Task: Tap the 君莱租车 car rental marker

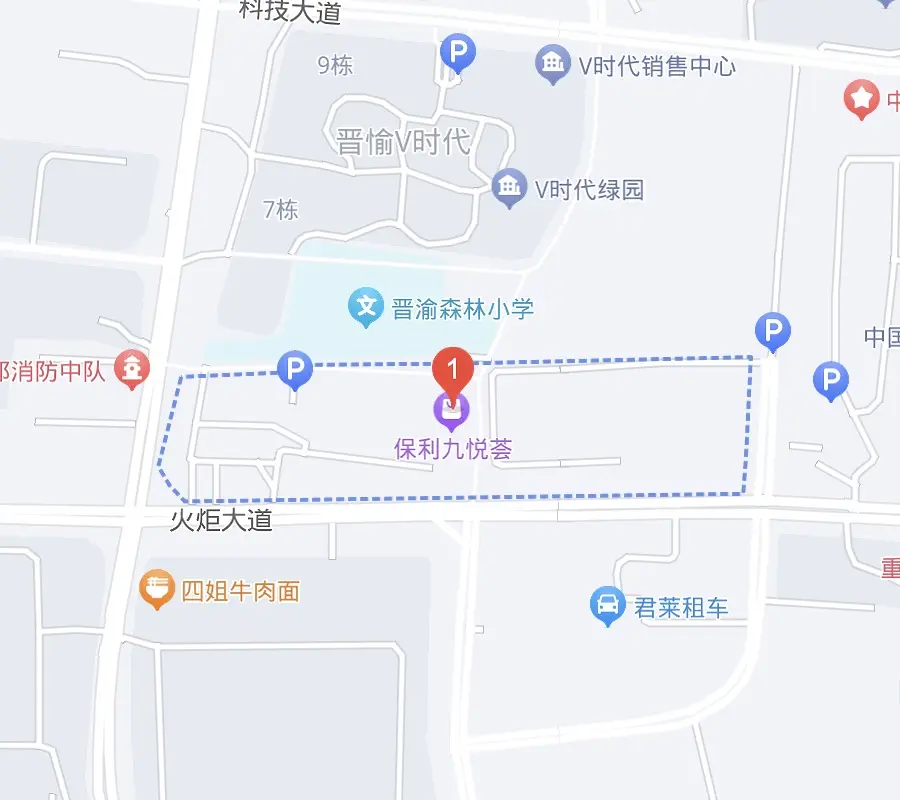Action: [607, 605]
